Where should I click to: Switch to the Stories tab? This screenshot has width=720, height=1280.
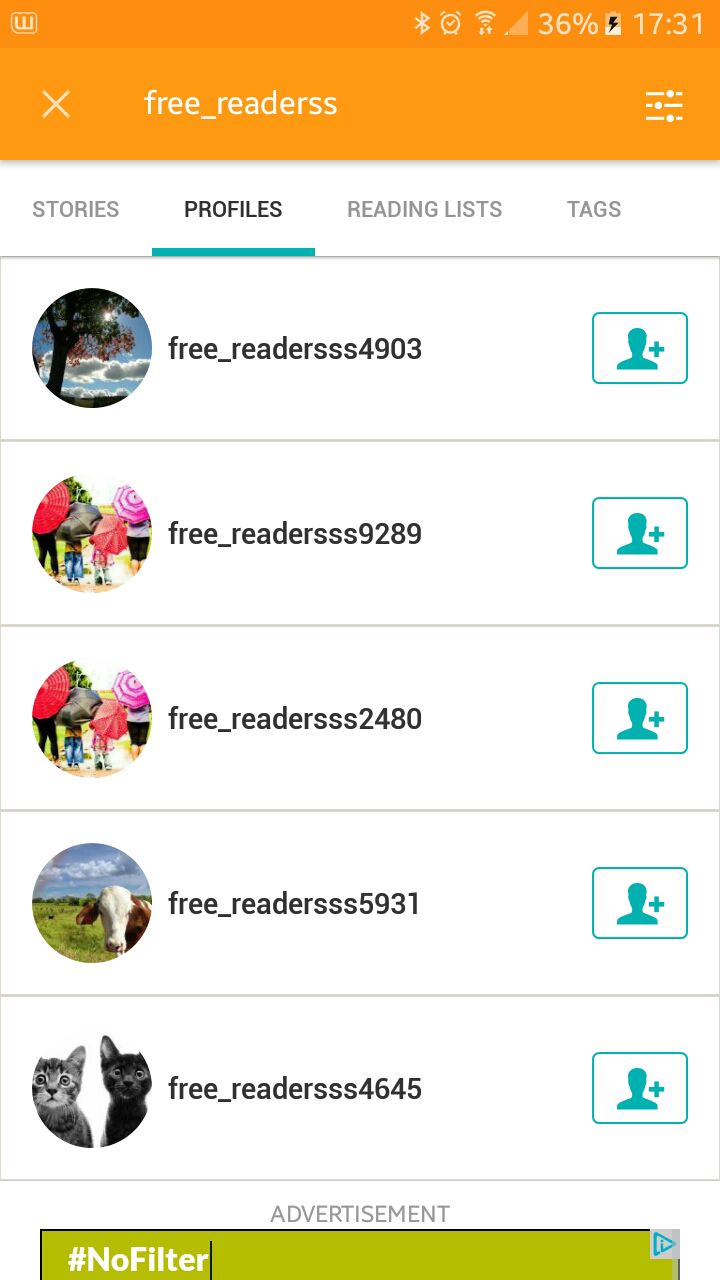[76, 209]
